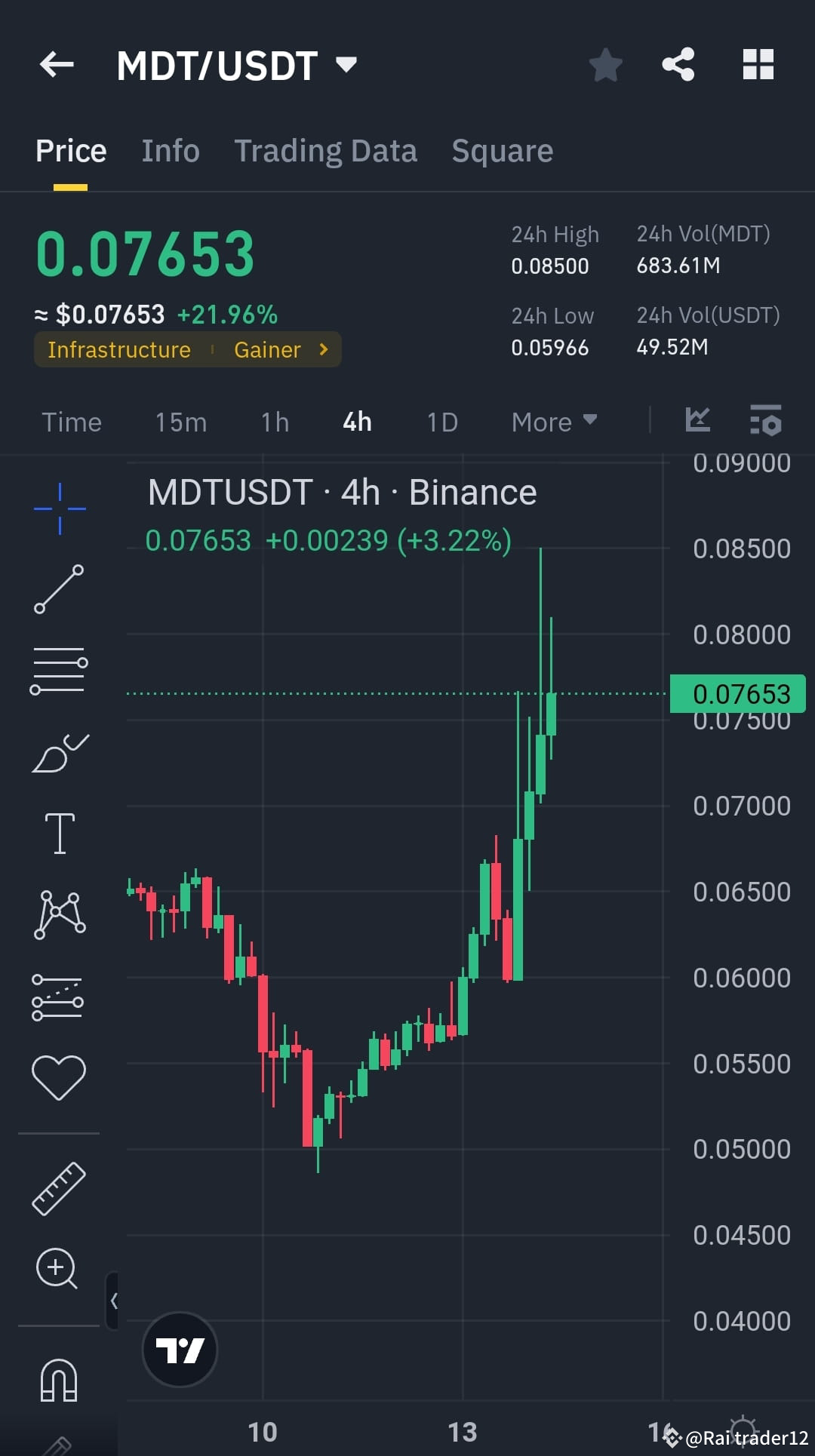The width and height of the screenshot is (815, 1456).
Task: Select the trend line drawing tool
Action: tap(59, 588)
